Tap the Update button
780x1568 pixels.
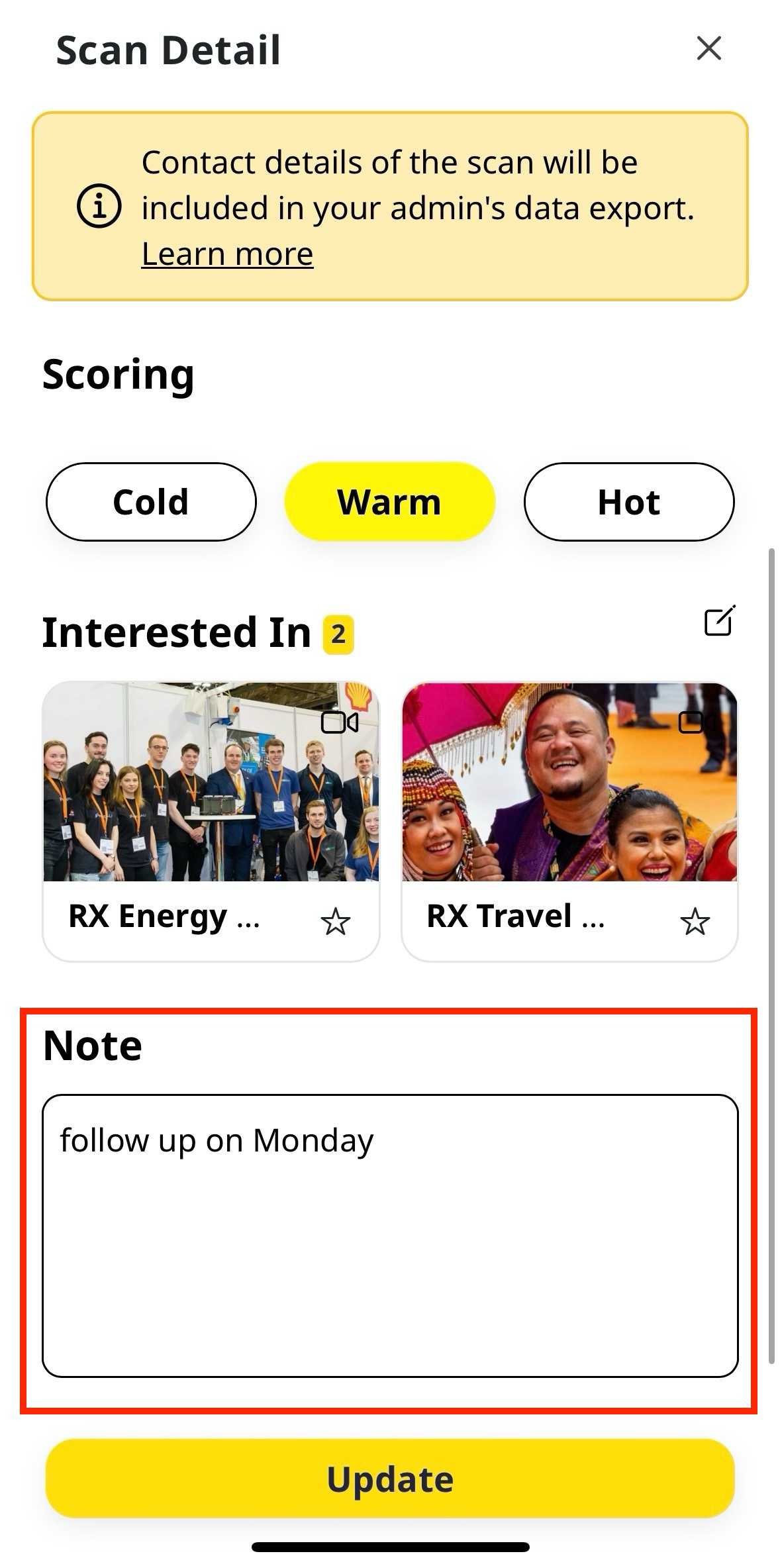(389, 1479)
